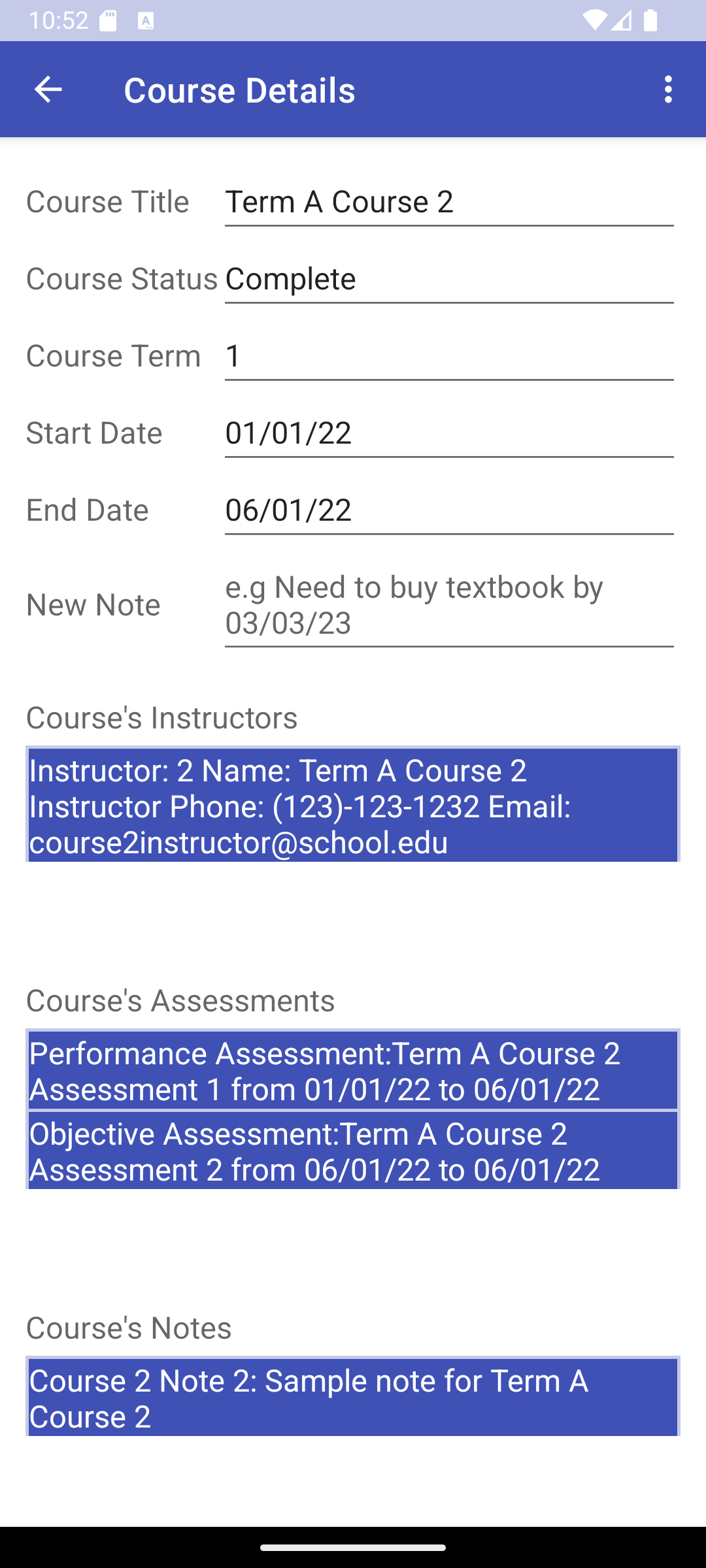Click the clock showing 10:52
Image resolution: width=706 pixels, height=1568 pixels.
[59, 20]
